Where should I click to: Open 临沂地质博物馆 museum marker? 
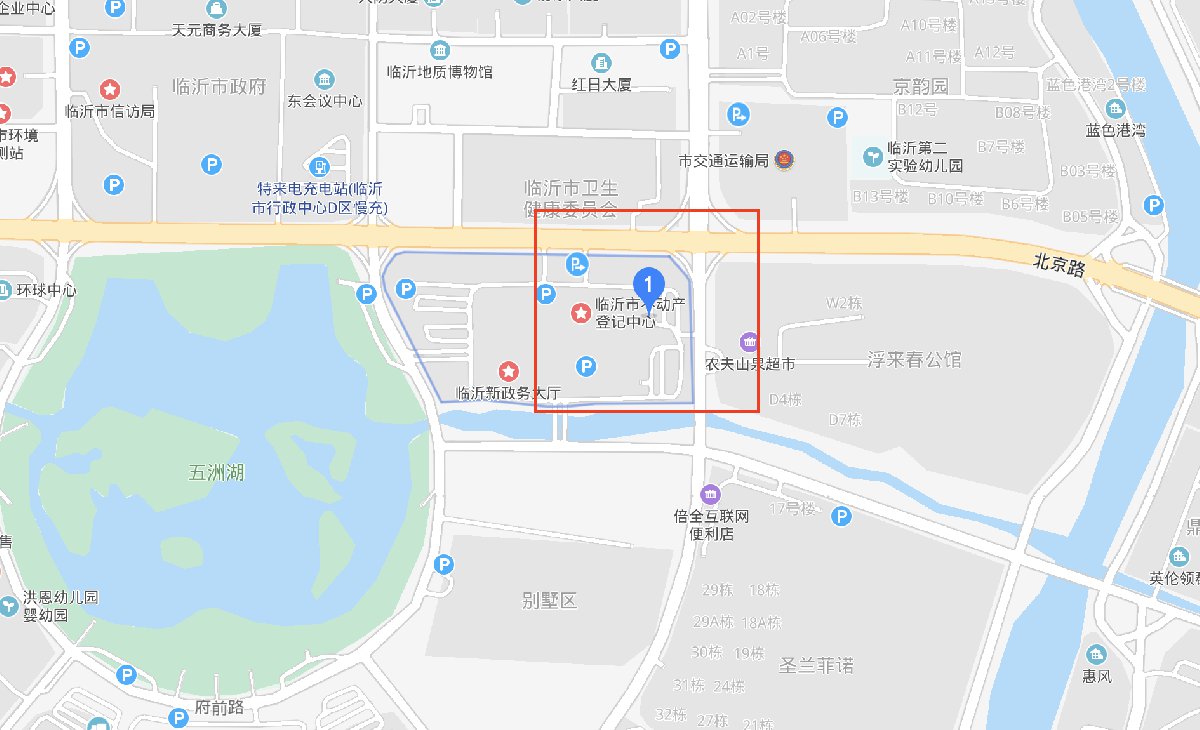click(439, 51)
